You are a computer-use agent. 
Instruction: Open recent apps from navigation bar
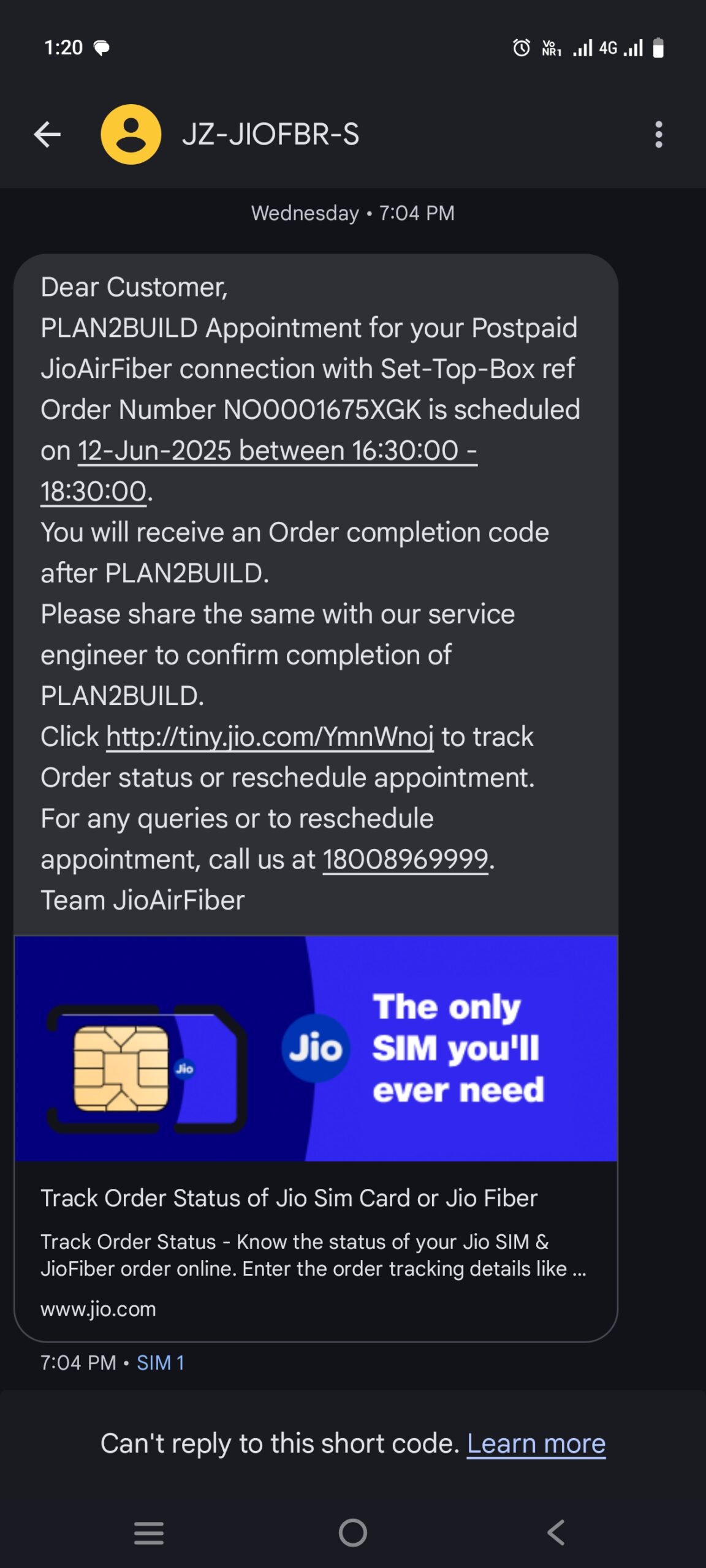[149, 1533]
